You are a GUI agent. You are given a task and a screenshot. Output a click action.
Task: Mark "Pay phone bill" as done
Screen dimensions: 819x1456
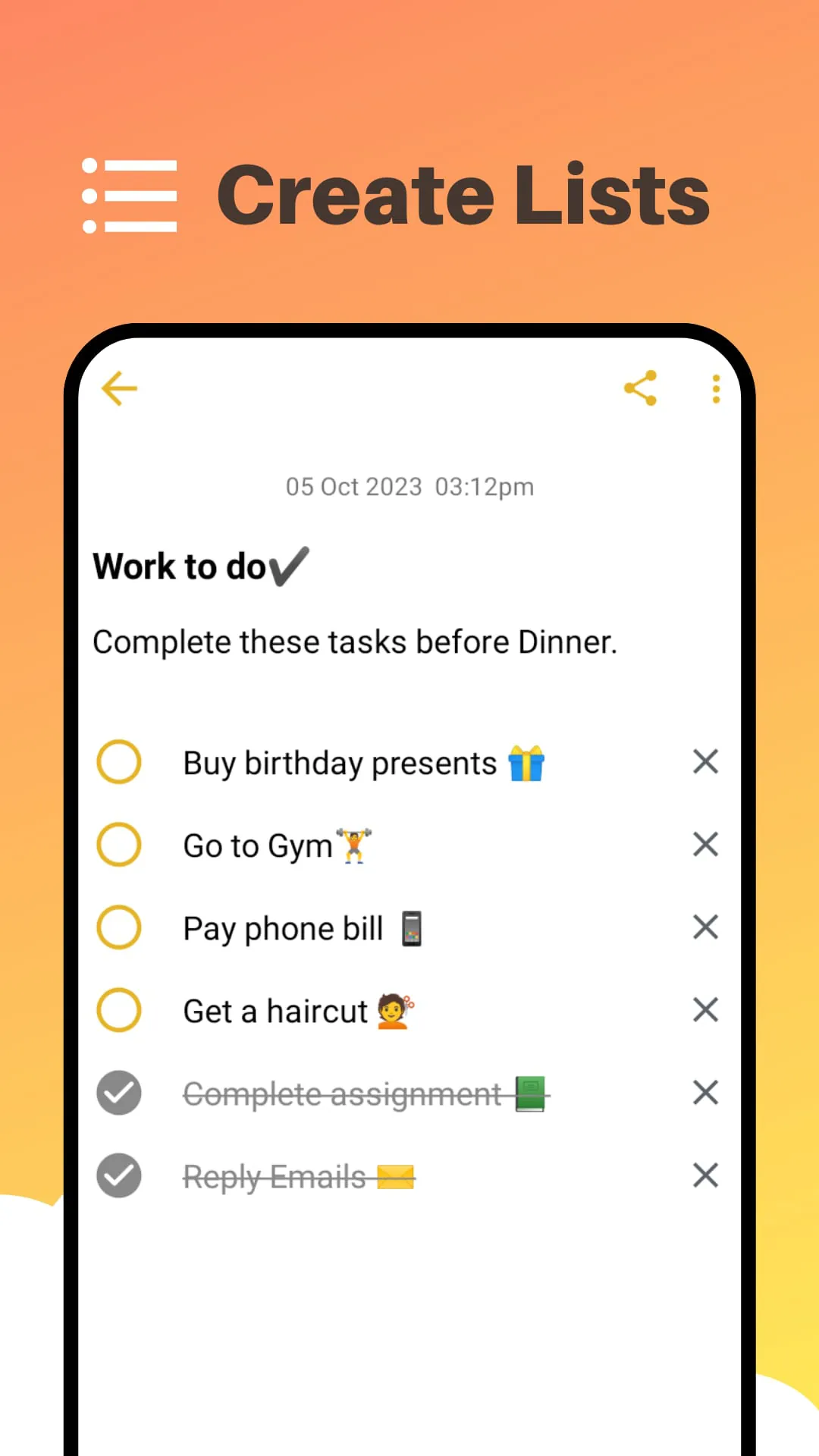[x=118, y=927]
